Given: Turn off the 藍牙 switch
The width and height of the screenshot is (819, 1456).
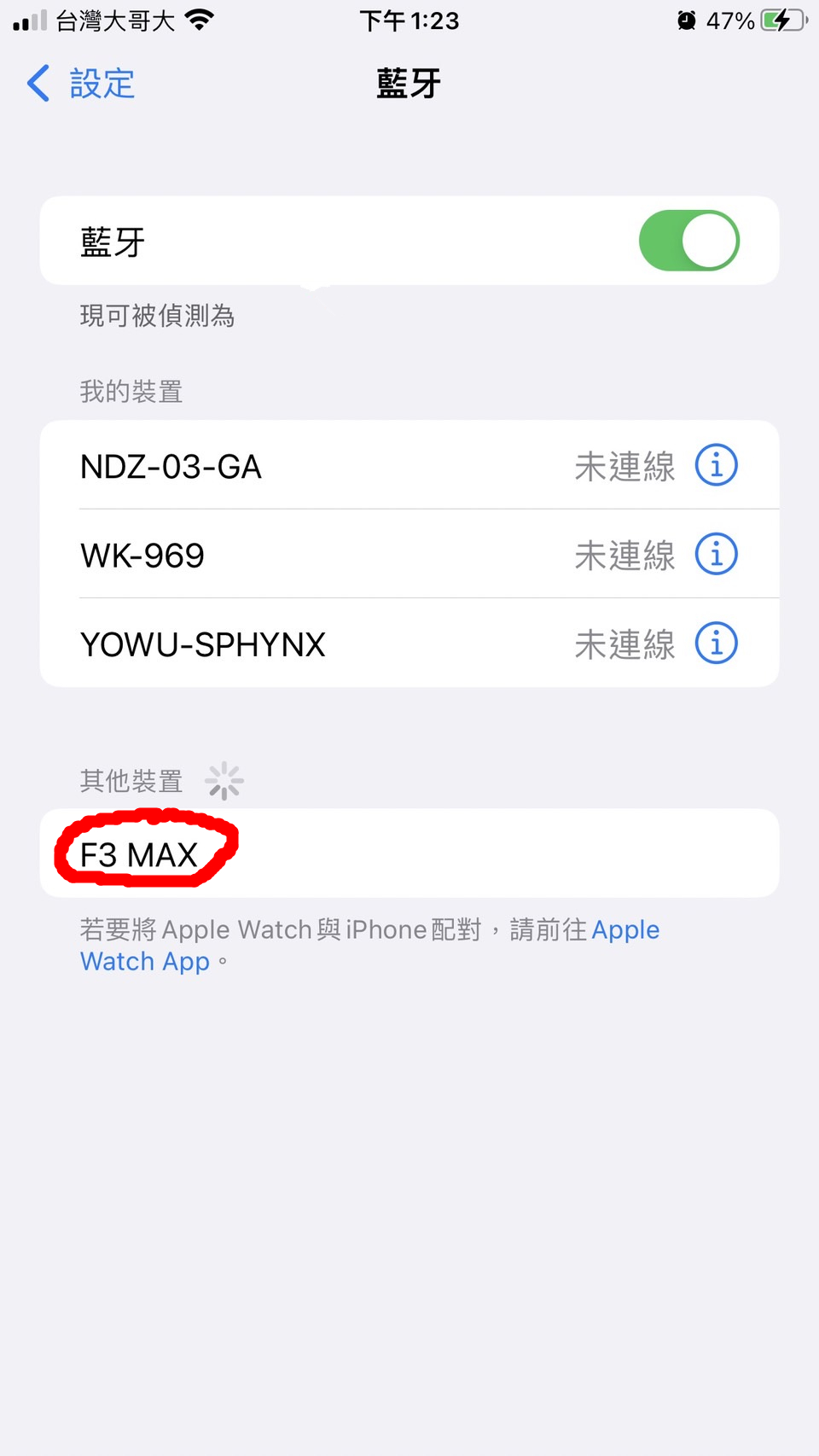Looking at the screenshot, I should (x=688, y=241).
